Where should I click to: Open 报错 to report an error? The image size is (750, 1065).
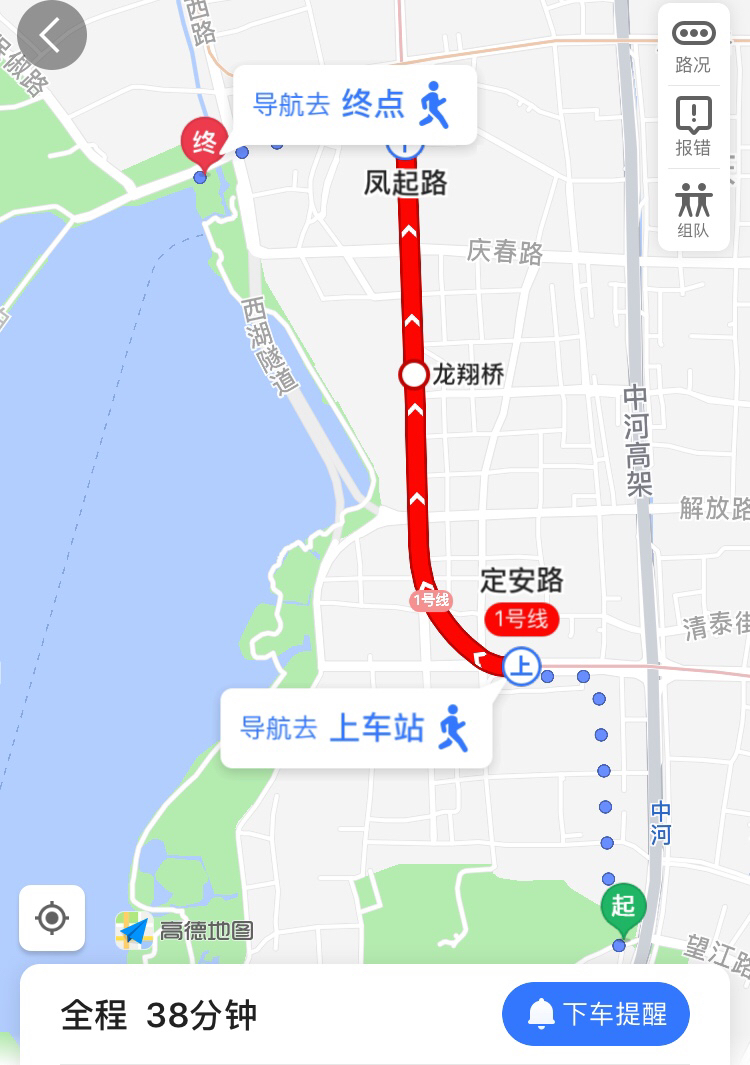693,127
